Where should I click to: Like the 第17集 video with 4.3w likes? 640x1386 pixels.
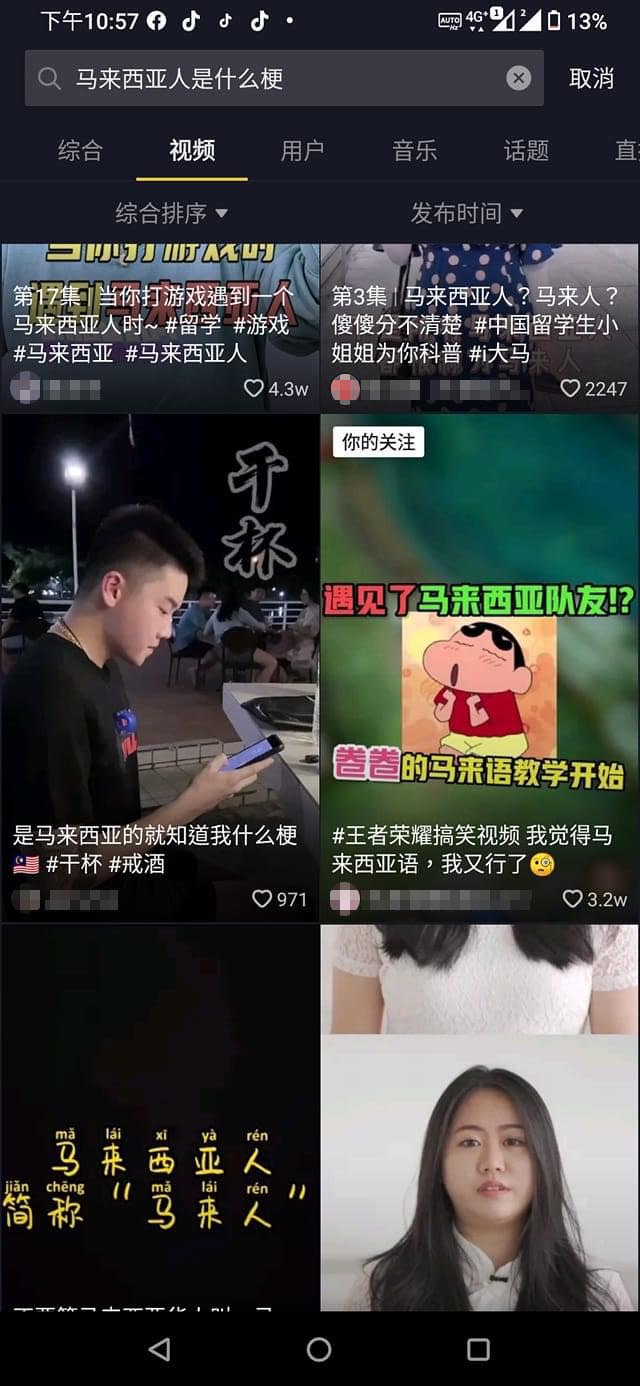(x=255, y=389)
